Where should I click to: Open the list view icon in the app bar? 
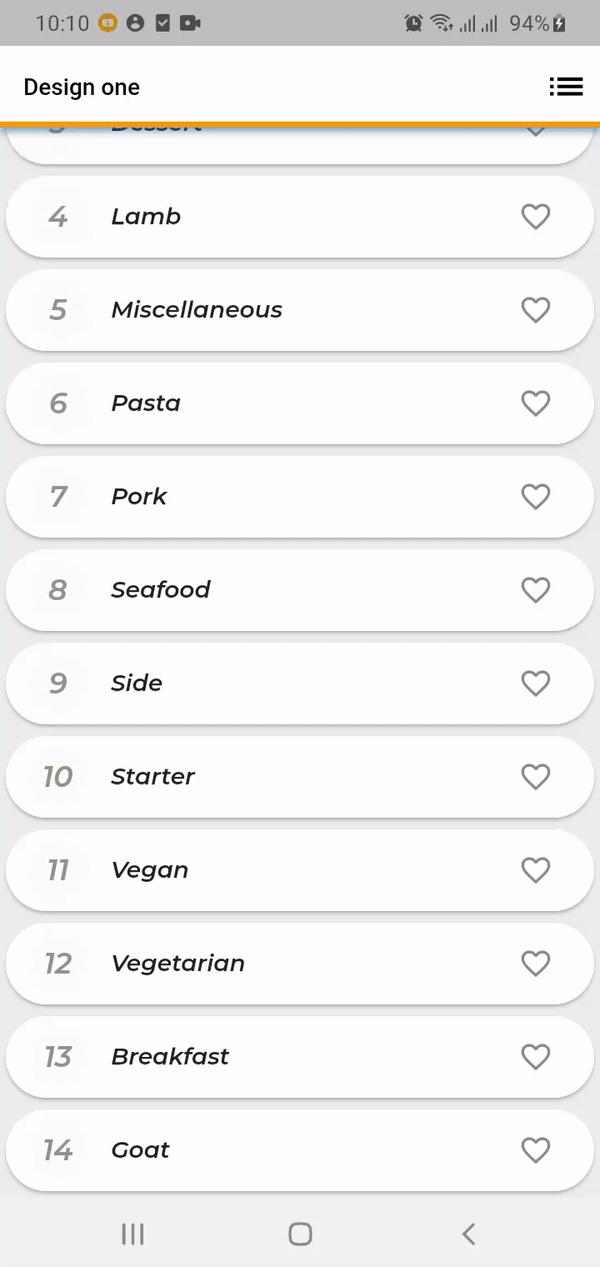(566, 87)
